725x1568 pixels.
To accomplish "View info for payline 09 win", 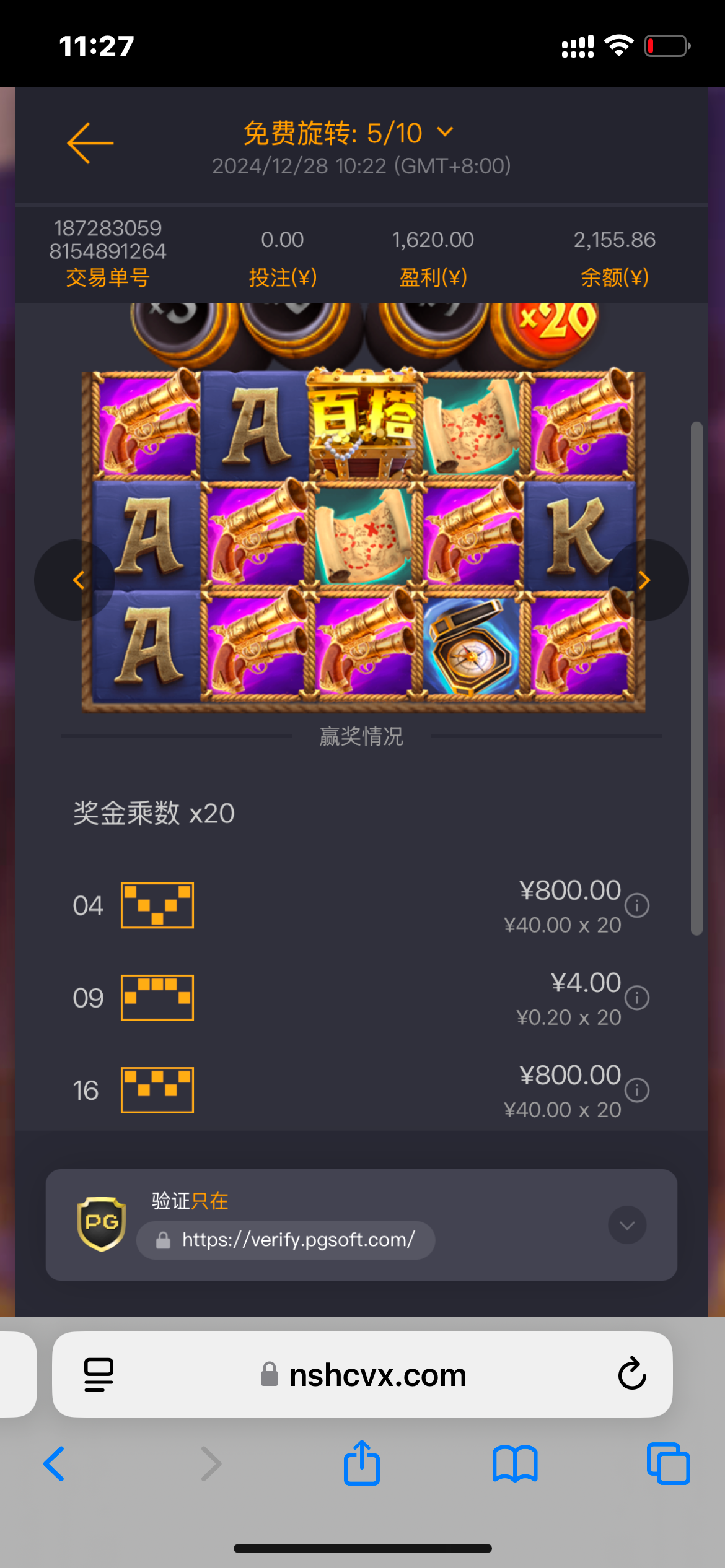I will pos(636,998).
